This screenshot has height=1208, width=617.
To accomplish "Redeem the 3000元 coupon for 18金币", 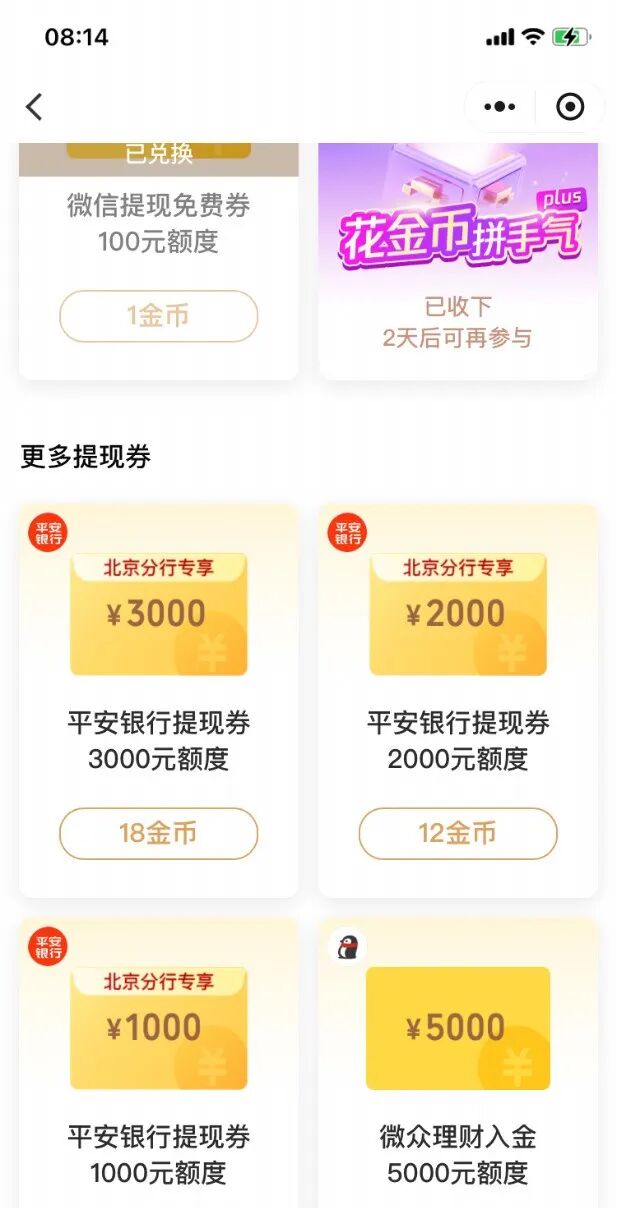I will point(158,833).
